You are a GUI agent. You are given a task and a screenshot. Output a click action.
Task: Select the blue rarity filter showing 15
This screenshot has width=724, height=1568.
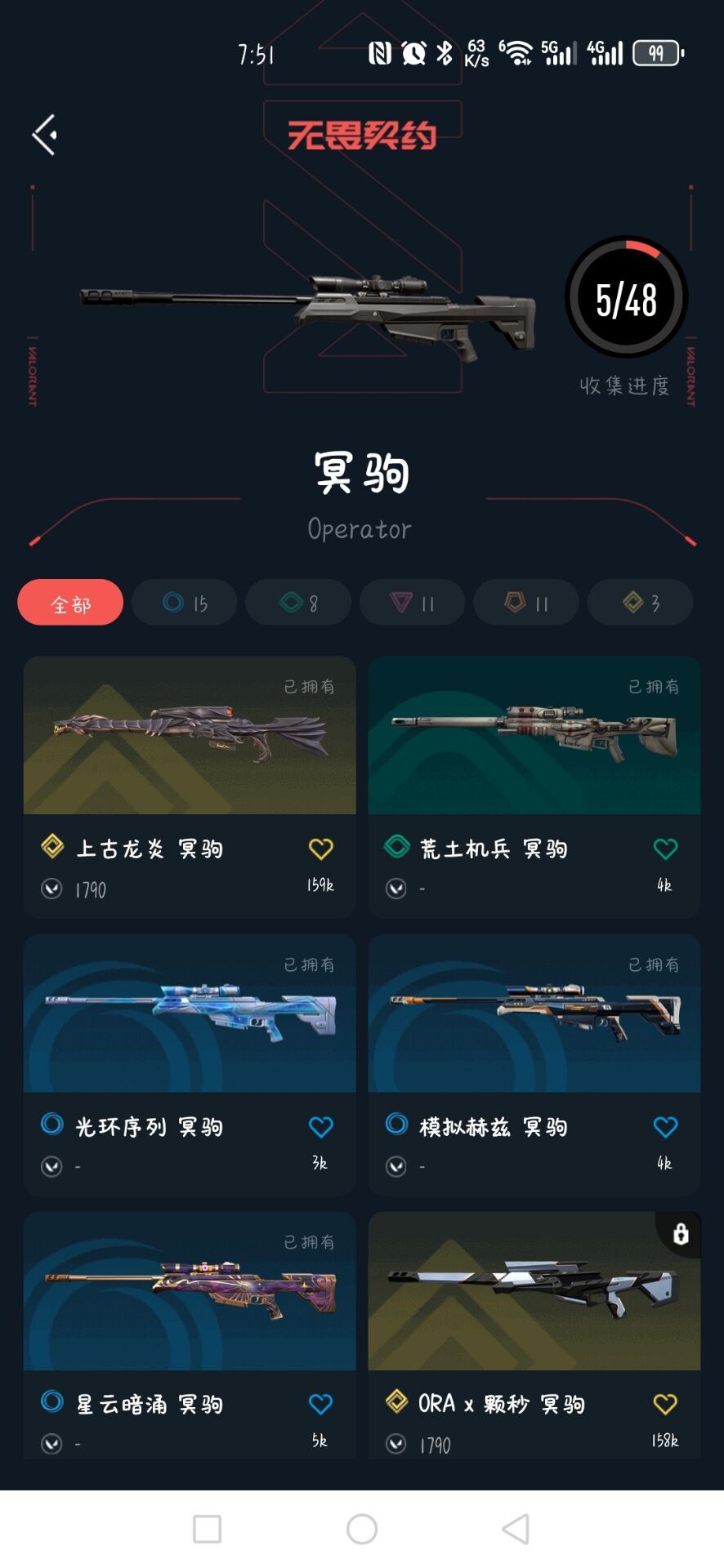pos(184,602)
